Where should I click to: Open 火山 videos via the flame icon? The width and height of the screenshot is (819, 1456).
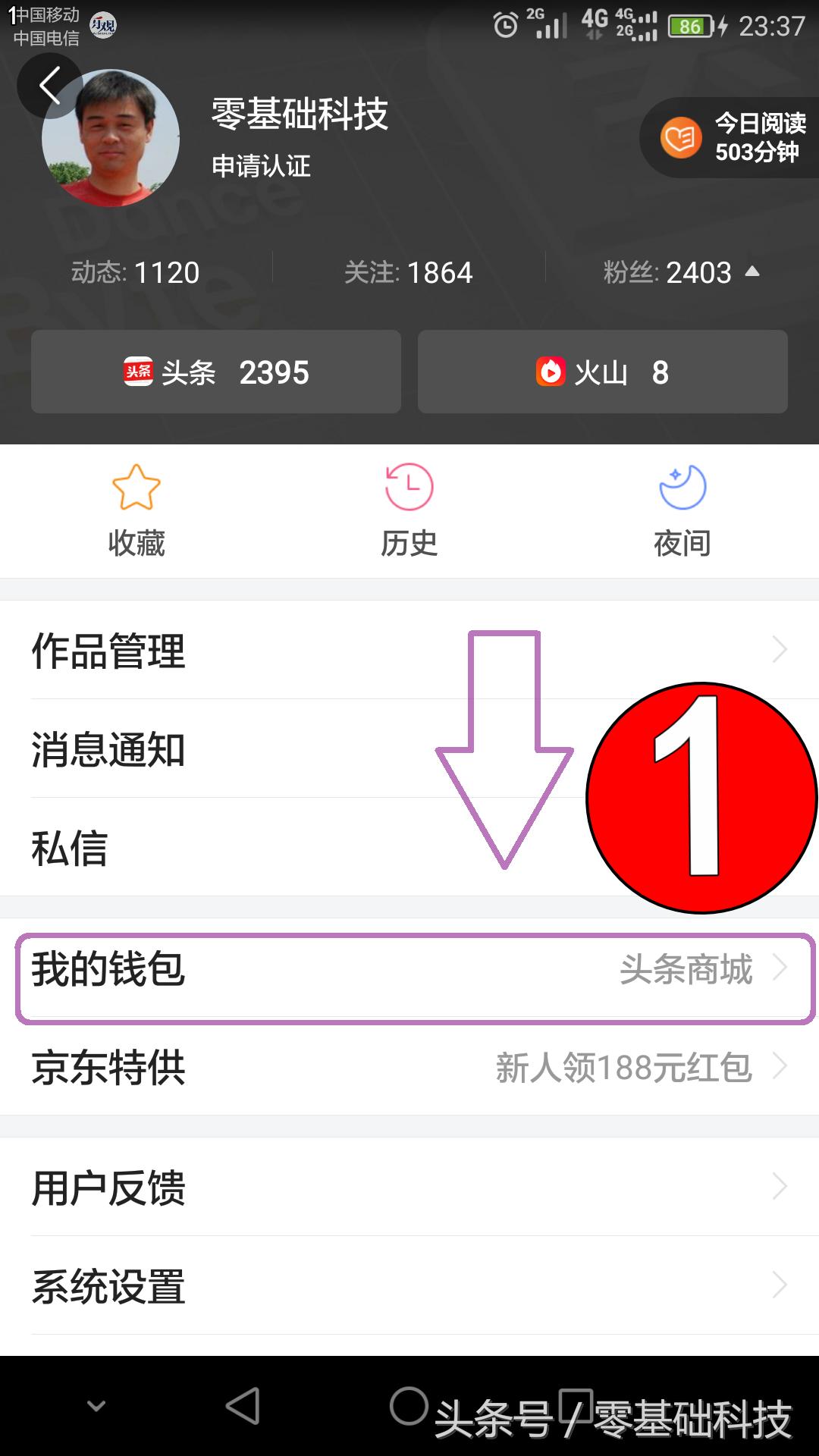pos(601,372)
